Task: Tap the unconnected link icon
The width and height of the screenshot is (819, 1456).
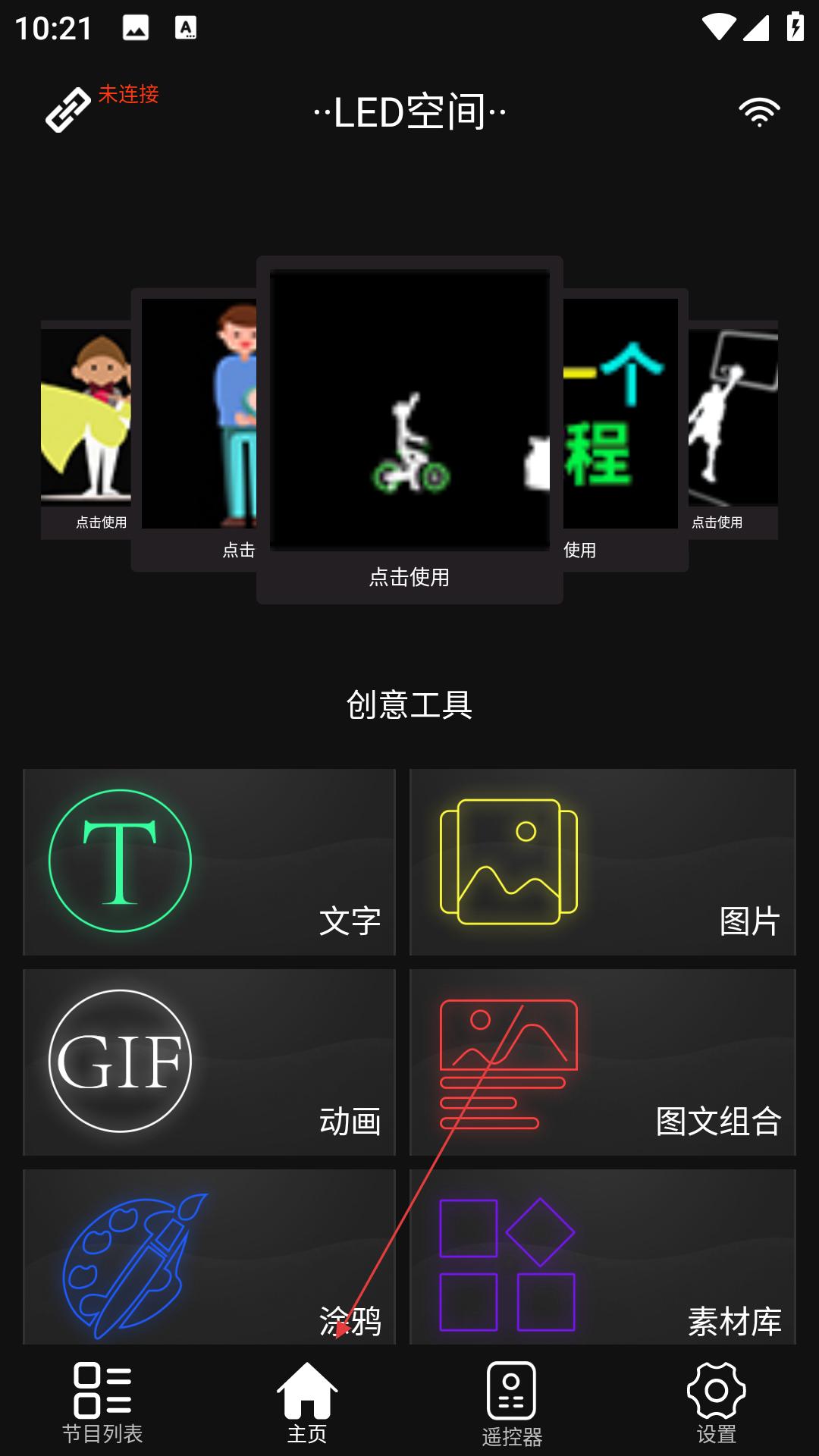Action: [68, 110]
